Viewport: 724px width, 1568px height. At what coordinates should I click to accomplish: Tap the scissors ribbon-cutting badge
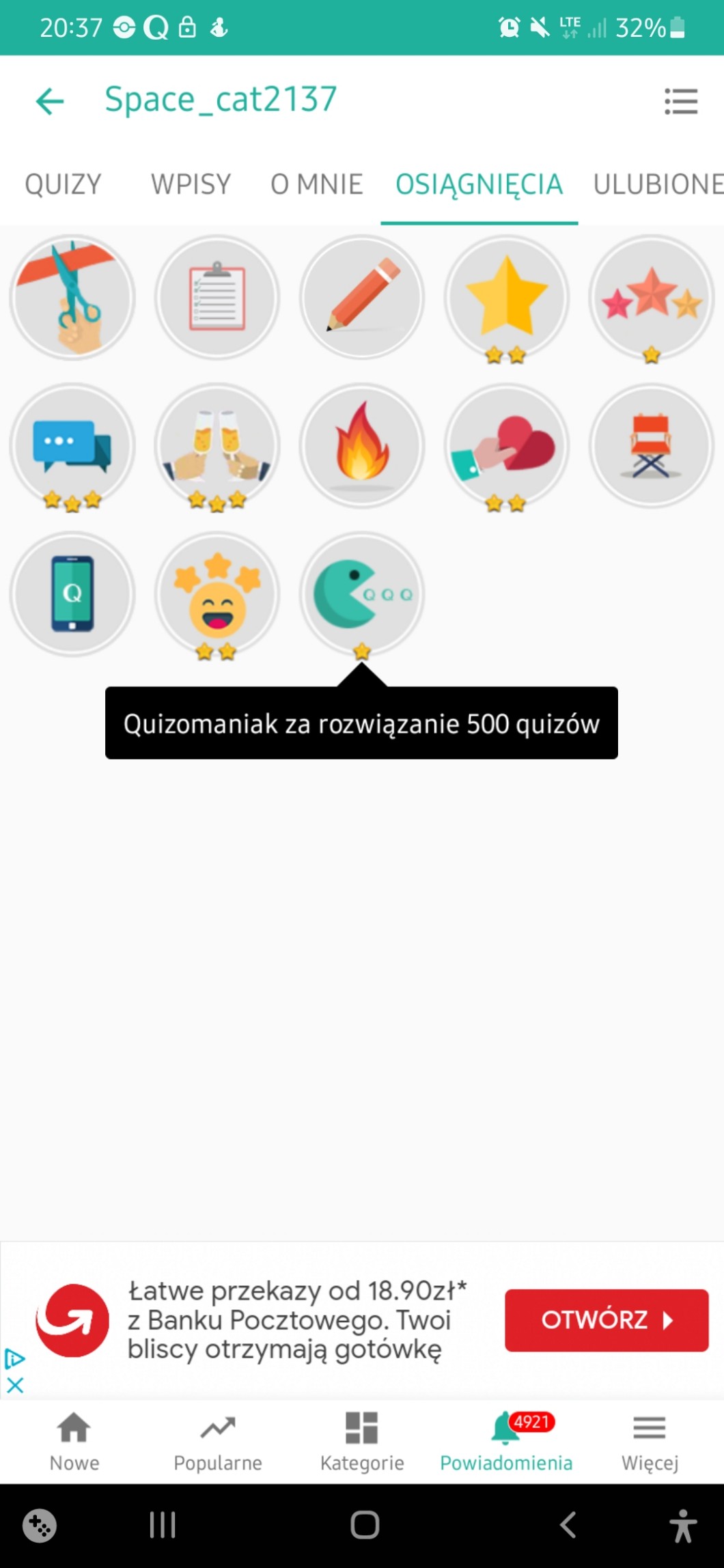click(x=72, y=298)
